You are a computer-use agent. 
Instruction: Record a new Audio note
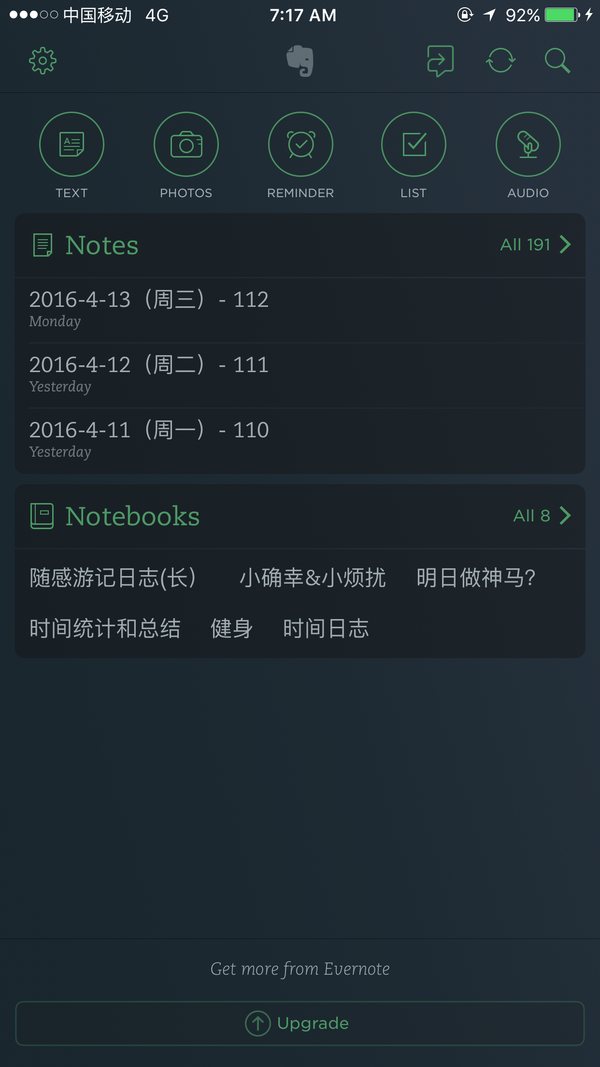pyautogui.click(x=528, y=155)
